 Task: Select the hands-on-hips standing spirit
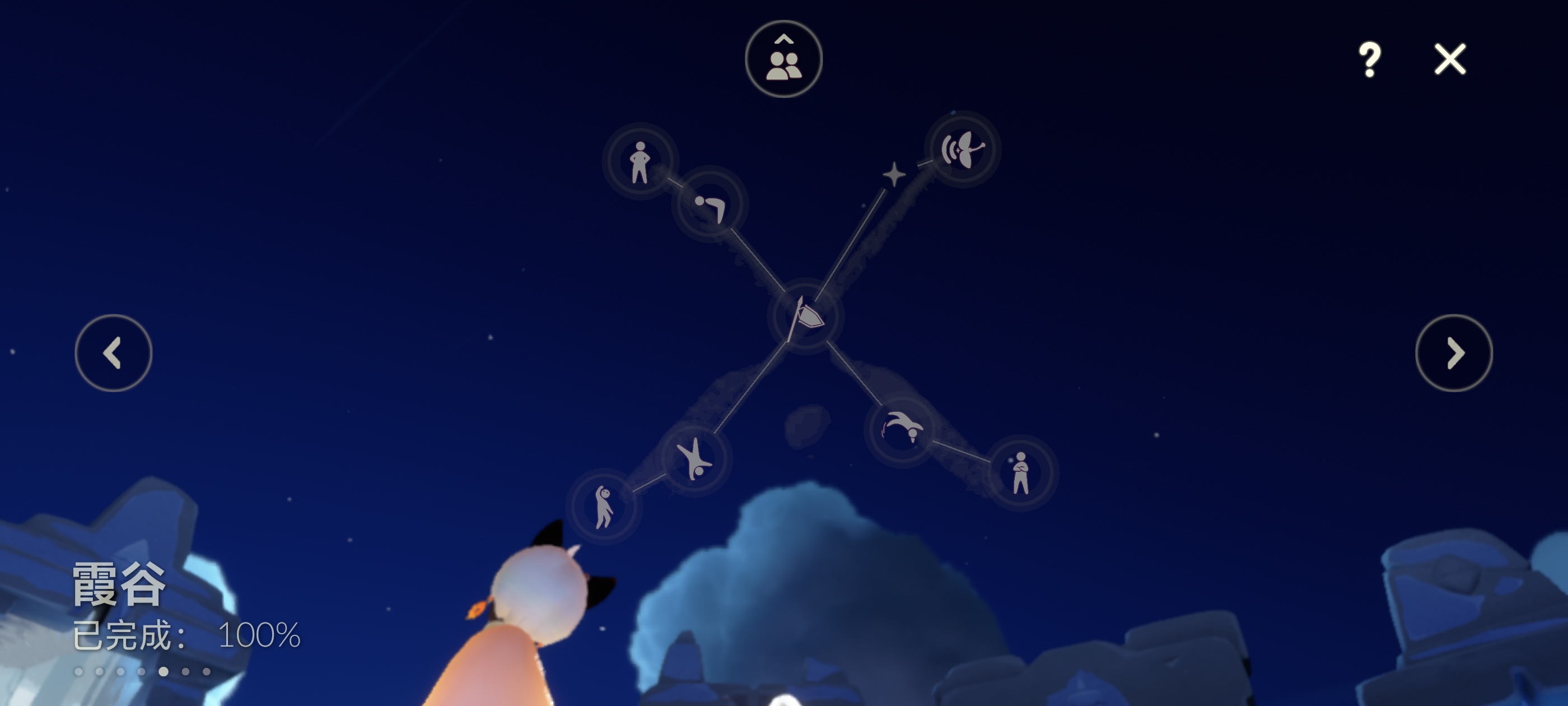[640, 161]
